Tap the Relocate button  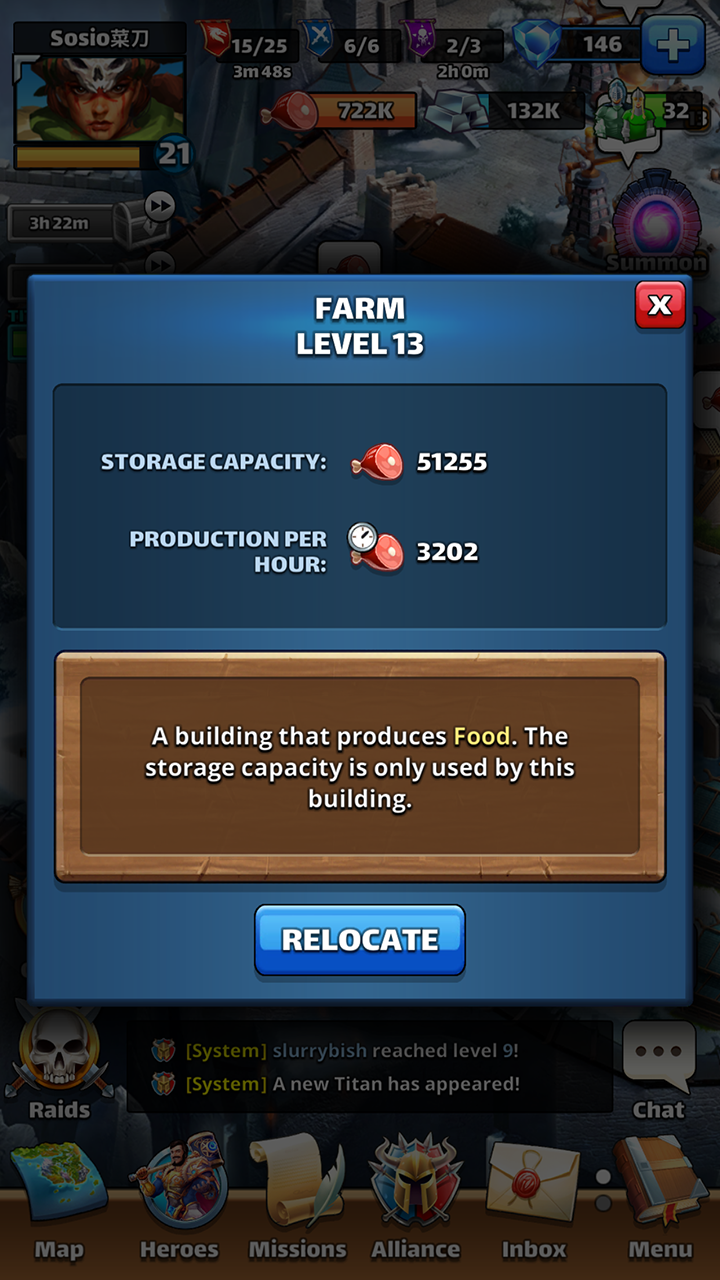click(x=360, y=940)
